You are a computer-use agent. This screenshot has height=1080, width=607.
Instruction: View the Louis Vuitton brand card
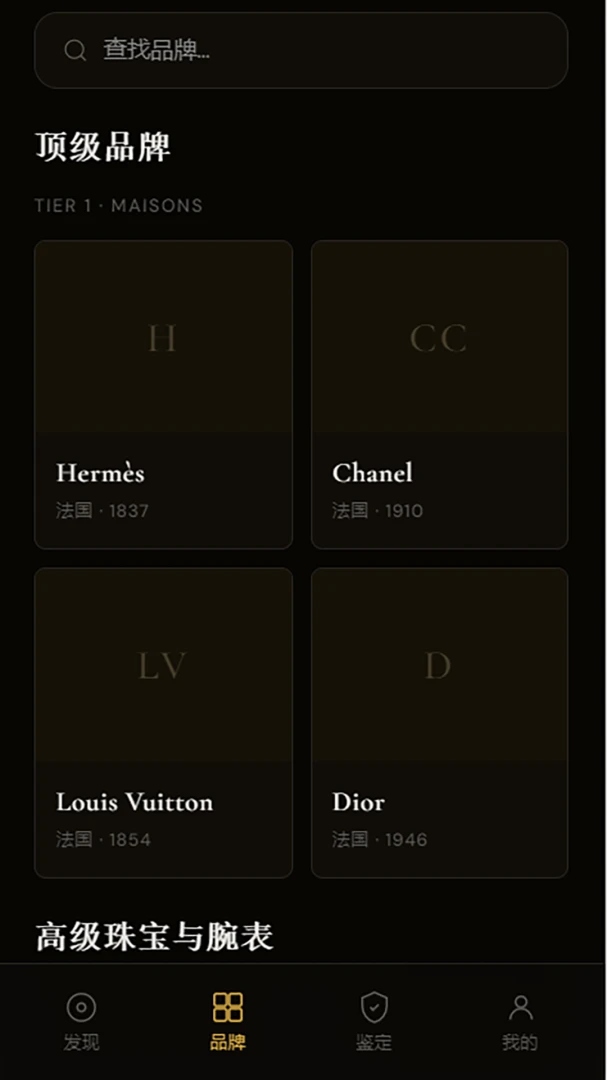click(163, 723)
